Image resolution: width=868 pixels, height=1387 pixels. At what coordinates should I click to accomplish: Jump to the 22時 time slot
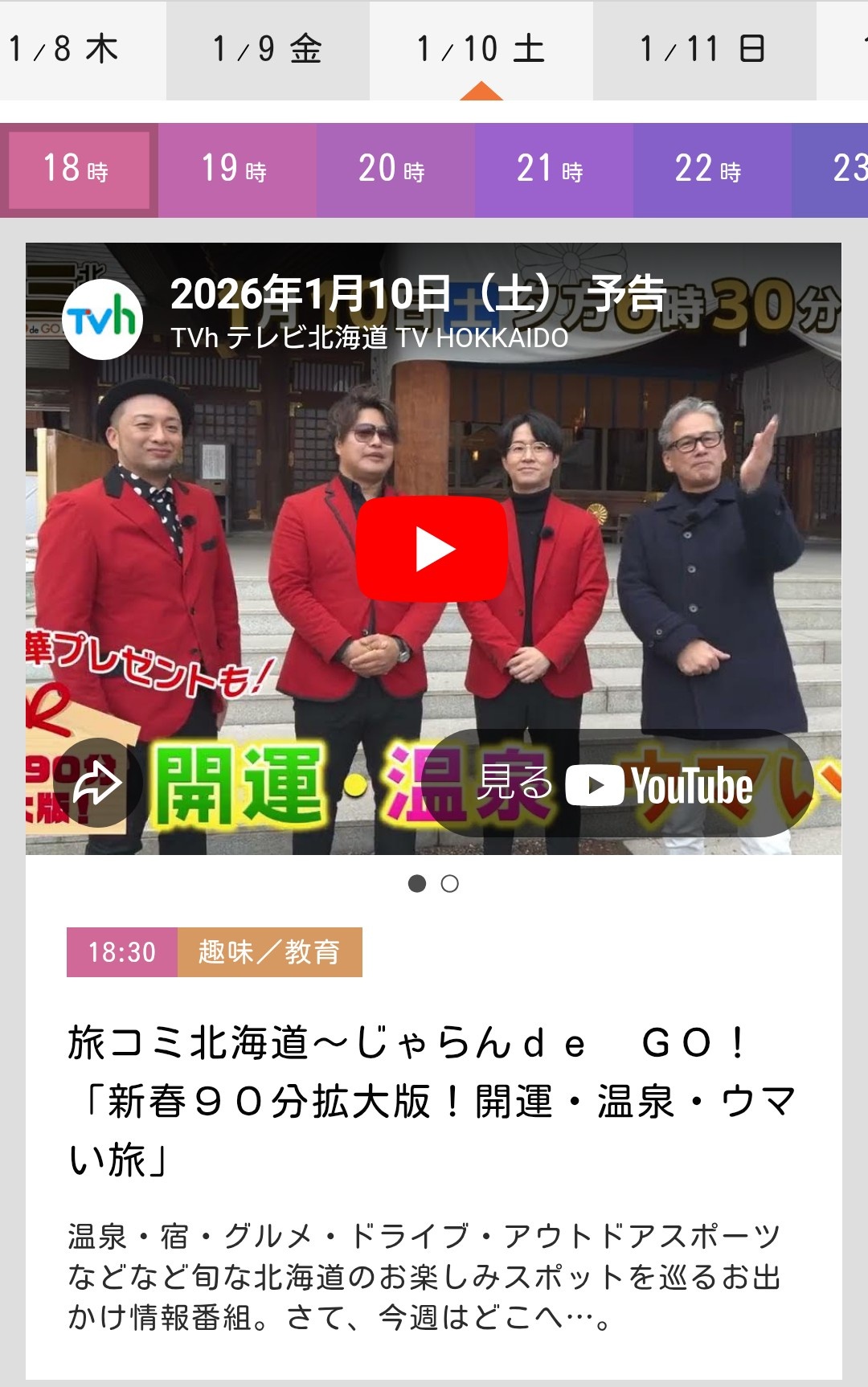(x=711, y=170)
